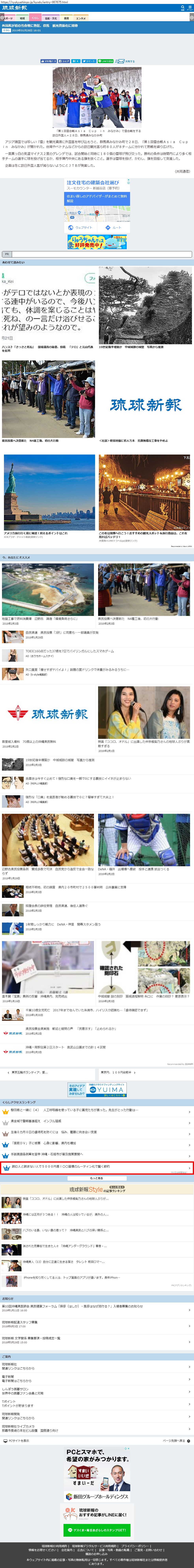Screen dimensions: 194x1568
Task: Tap ルート in the map ad
Action: (114, 227)
